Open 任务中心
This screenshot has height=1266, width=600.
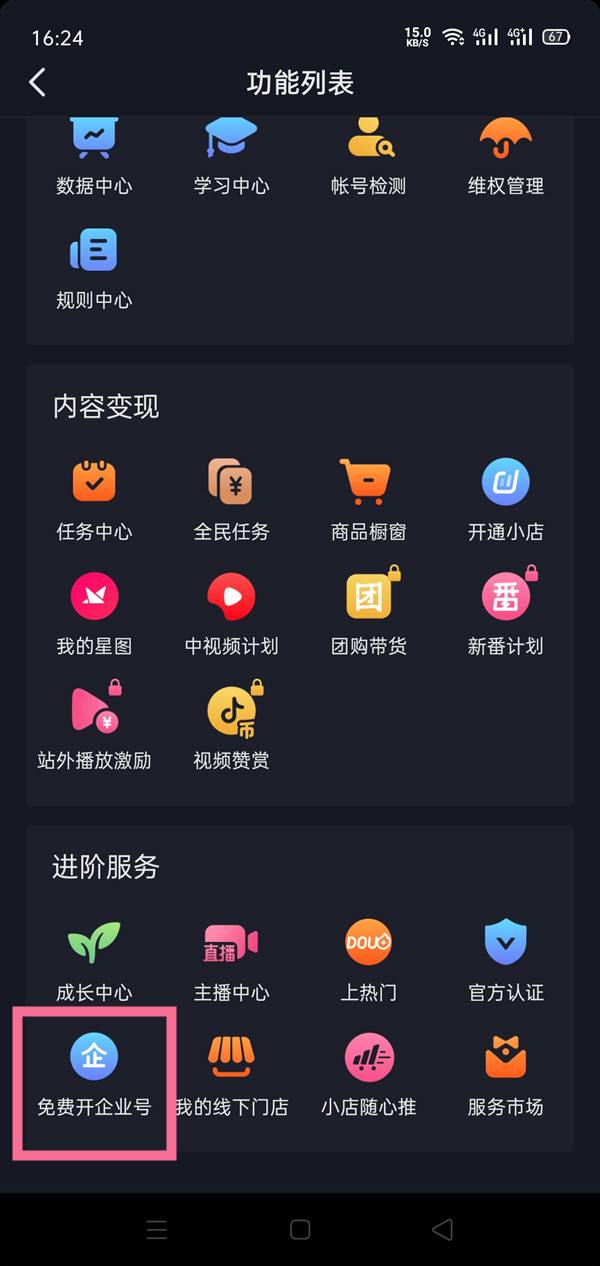(x=94, y=500)
